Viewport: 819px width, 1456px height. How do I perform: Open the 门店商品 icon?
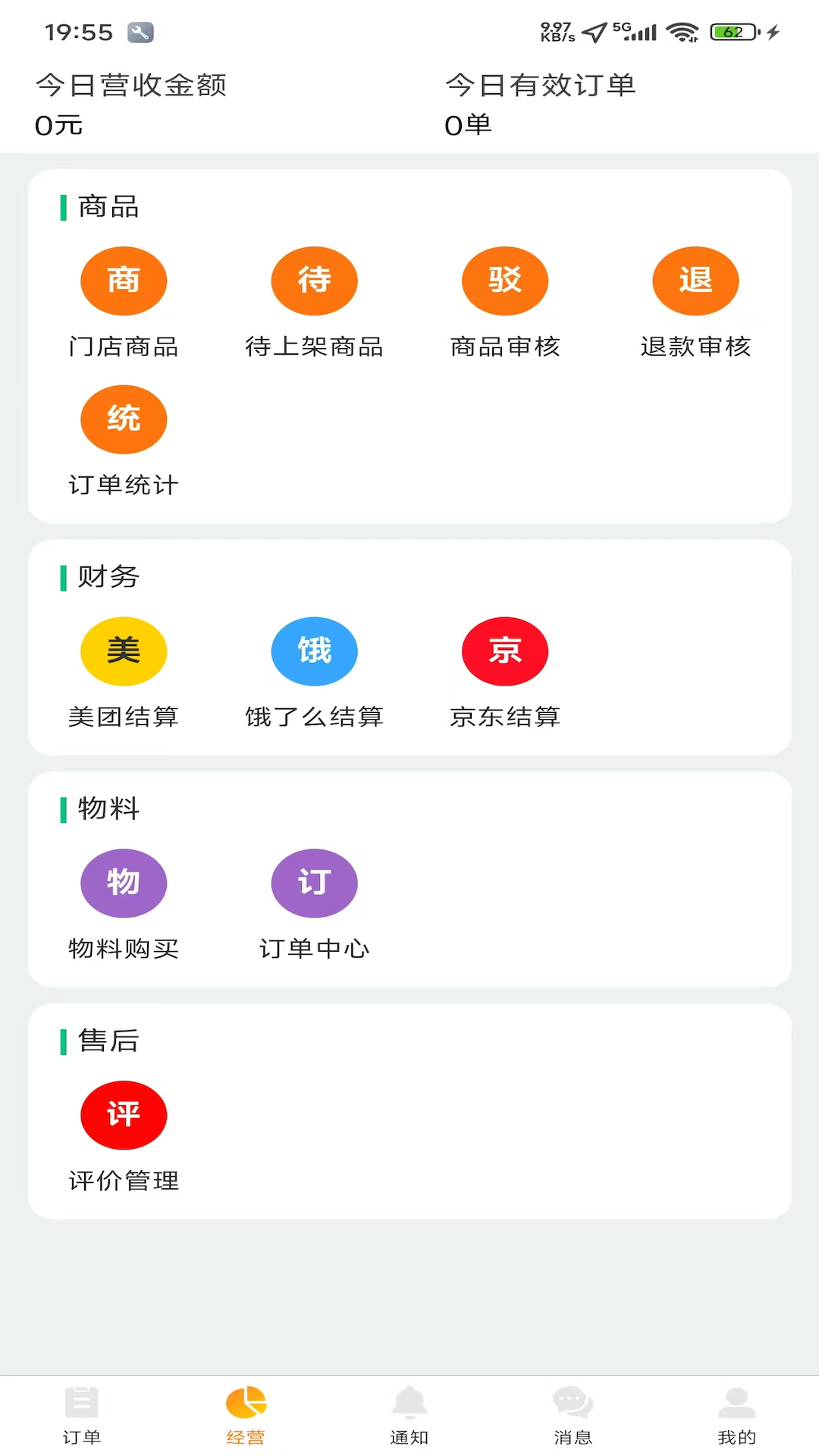124,281
